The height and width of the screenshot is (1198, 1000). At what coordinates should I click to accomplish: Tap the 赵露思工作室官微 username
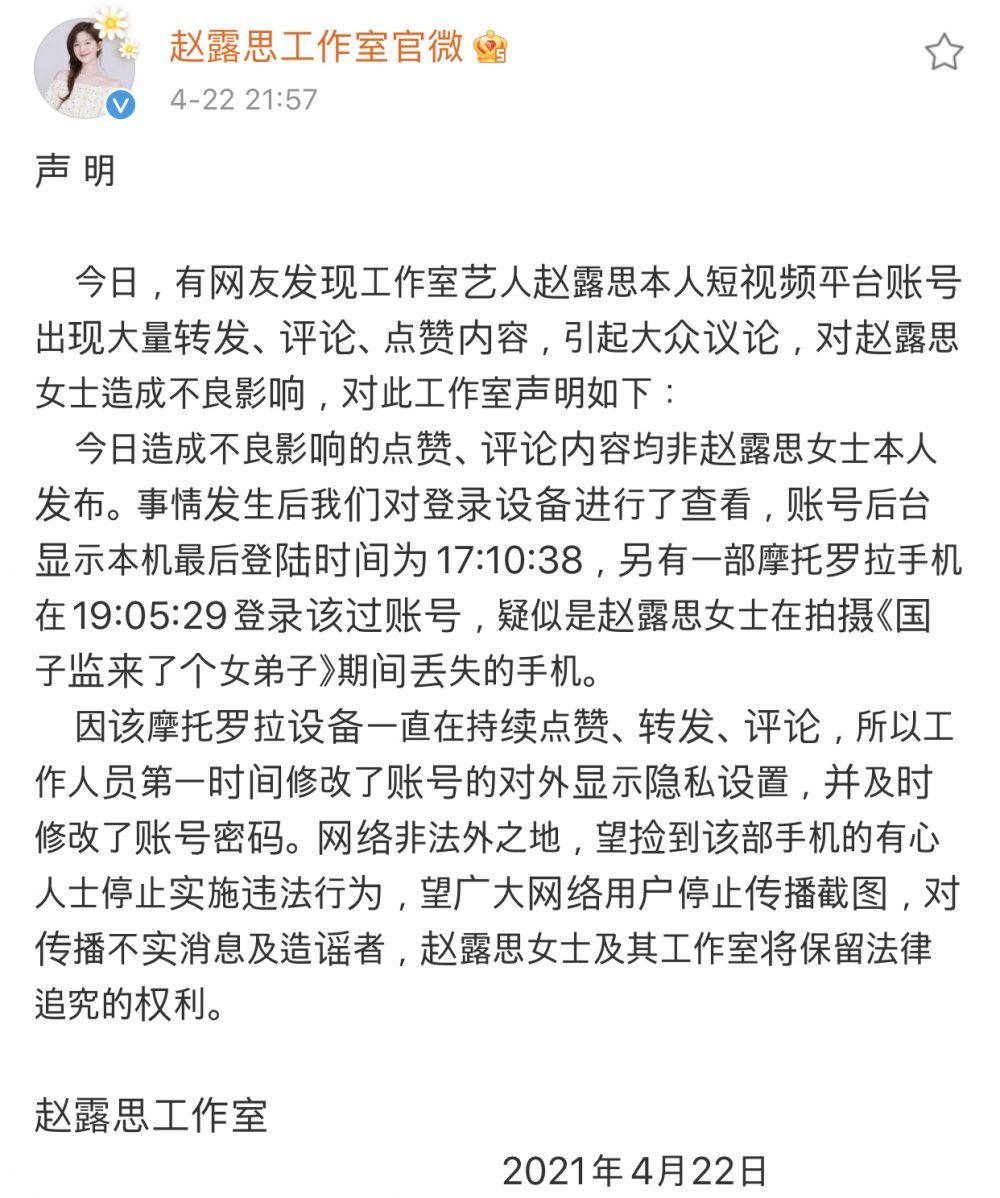315,47
